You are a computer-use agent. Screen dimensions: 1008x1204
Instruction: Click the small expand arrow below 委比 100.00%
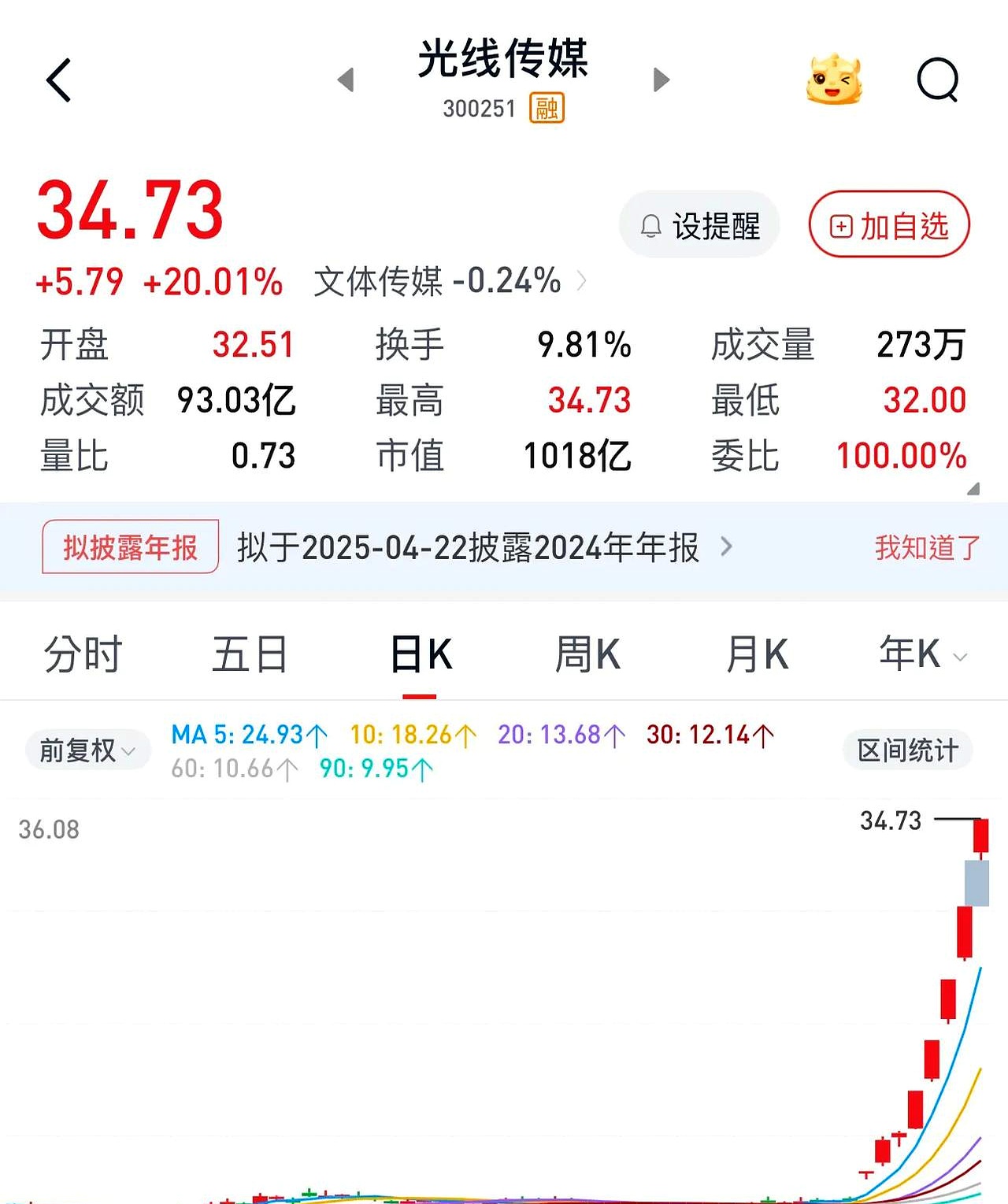coord(973,490)
